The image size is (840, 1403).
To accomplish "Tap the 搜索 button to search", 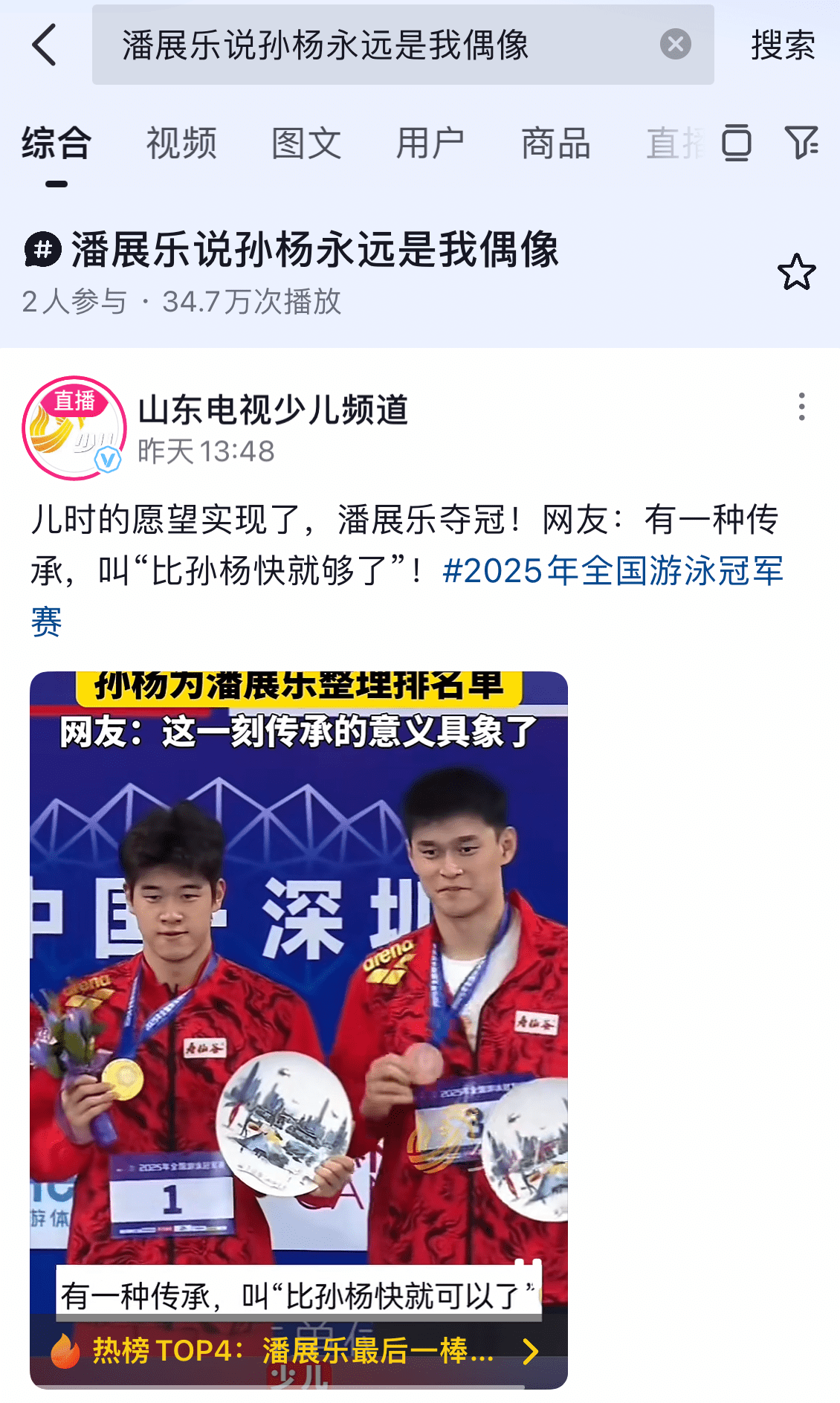I will coord(783,45).
